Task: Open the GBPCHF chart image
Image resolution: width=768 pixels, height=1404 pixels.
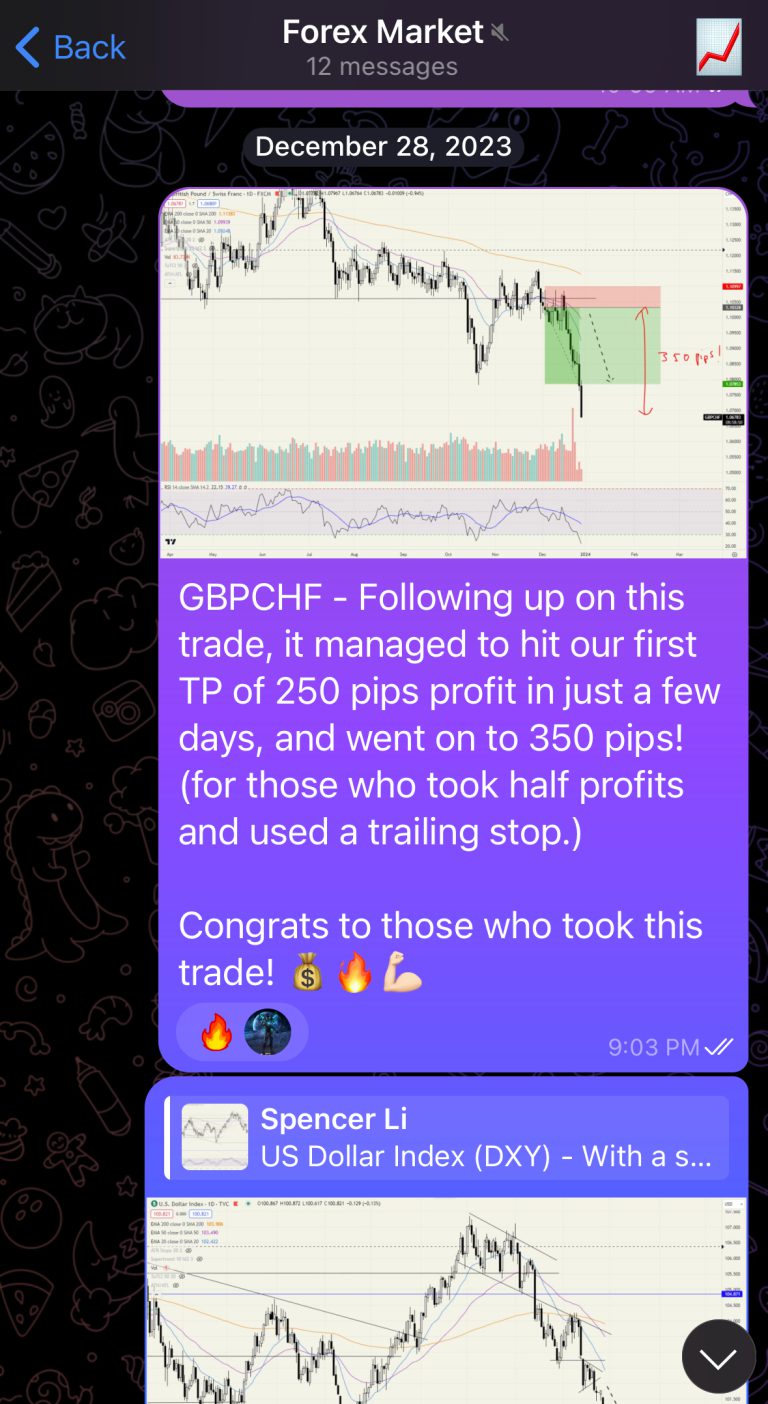Action: (453, 372)
